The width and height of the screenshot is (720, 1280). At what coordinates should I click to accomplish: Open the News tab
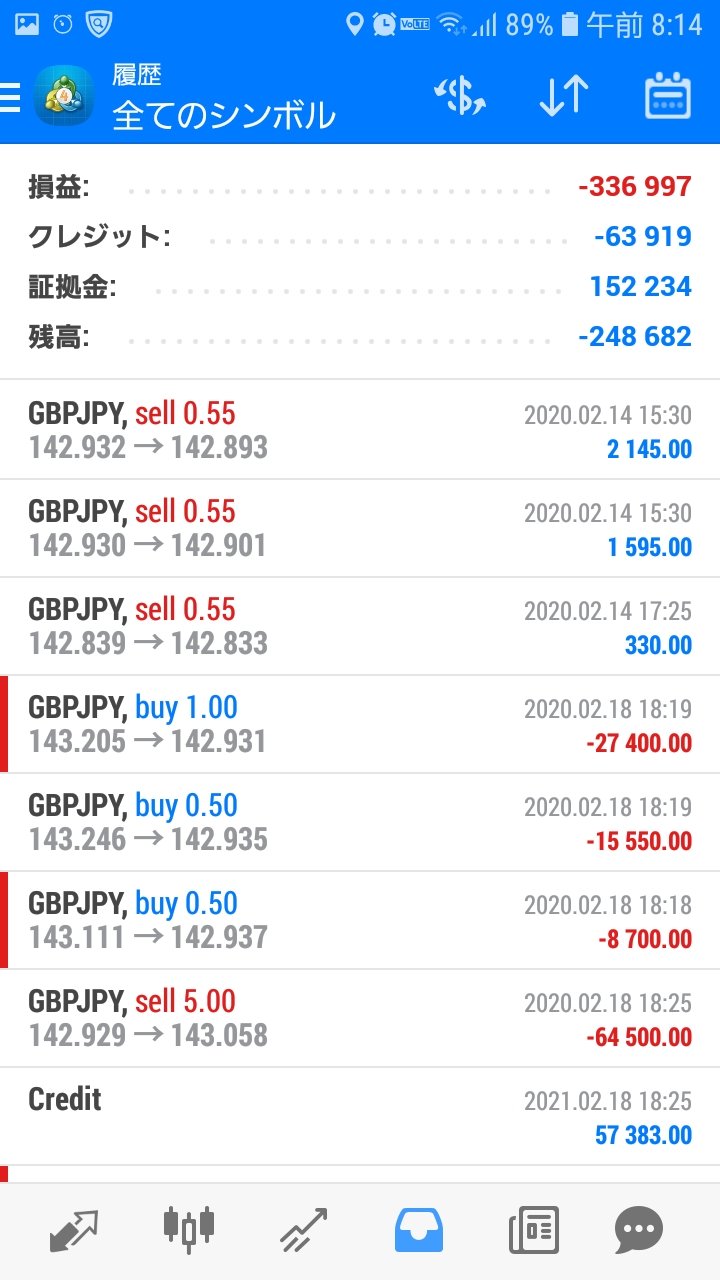pyautogui.click(x=533, y=1230)
